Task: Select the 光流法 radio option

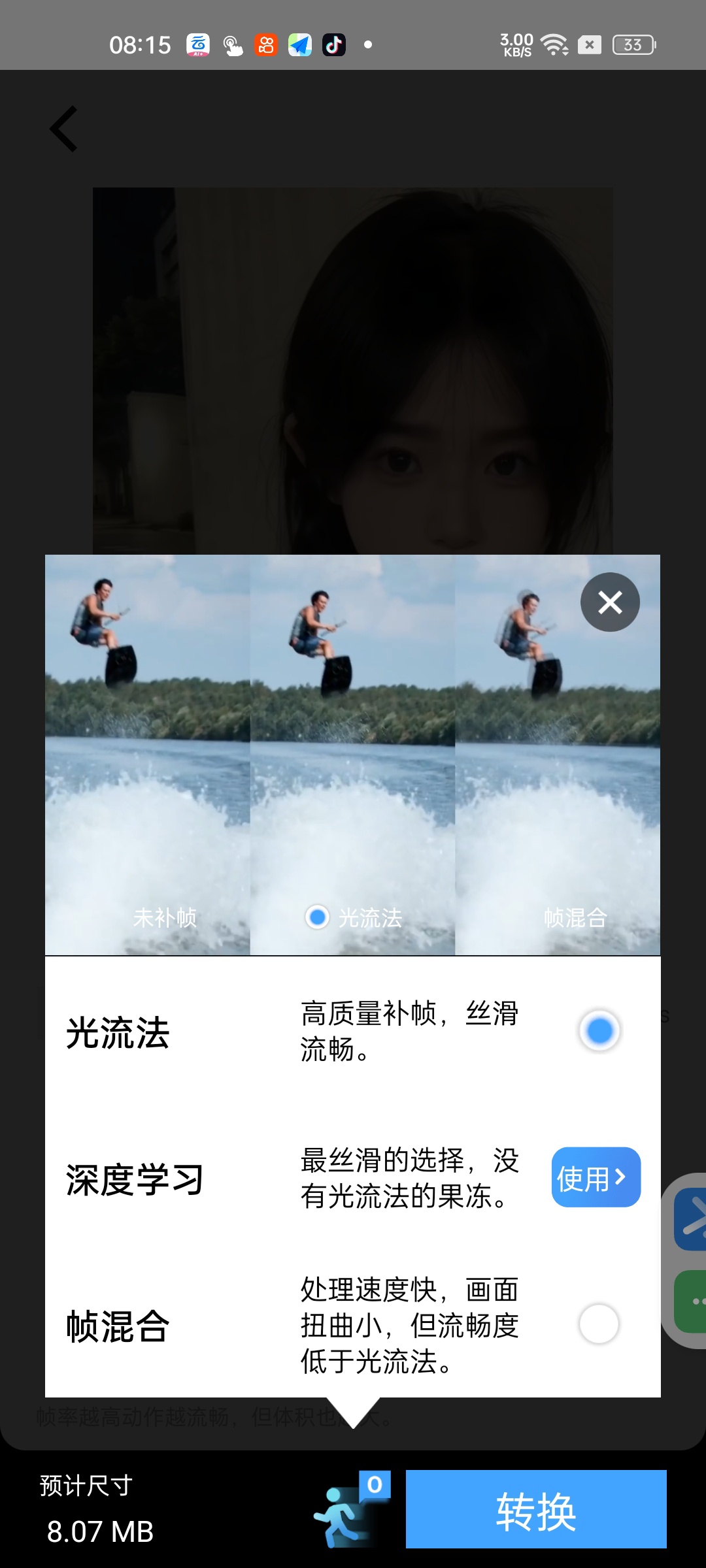Action: pyautogui.click(x=599, y=1031)
